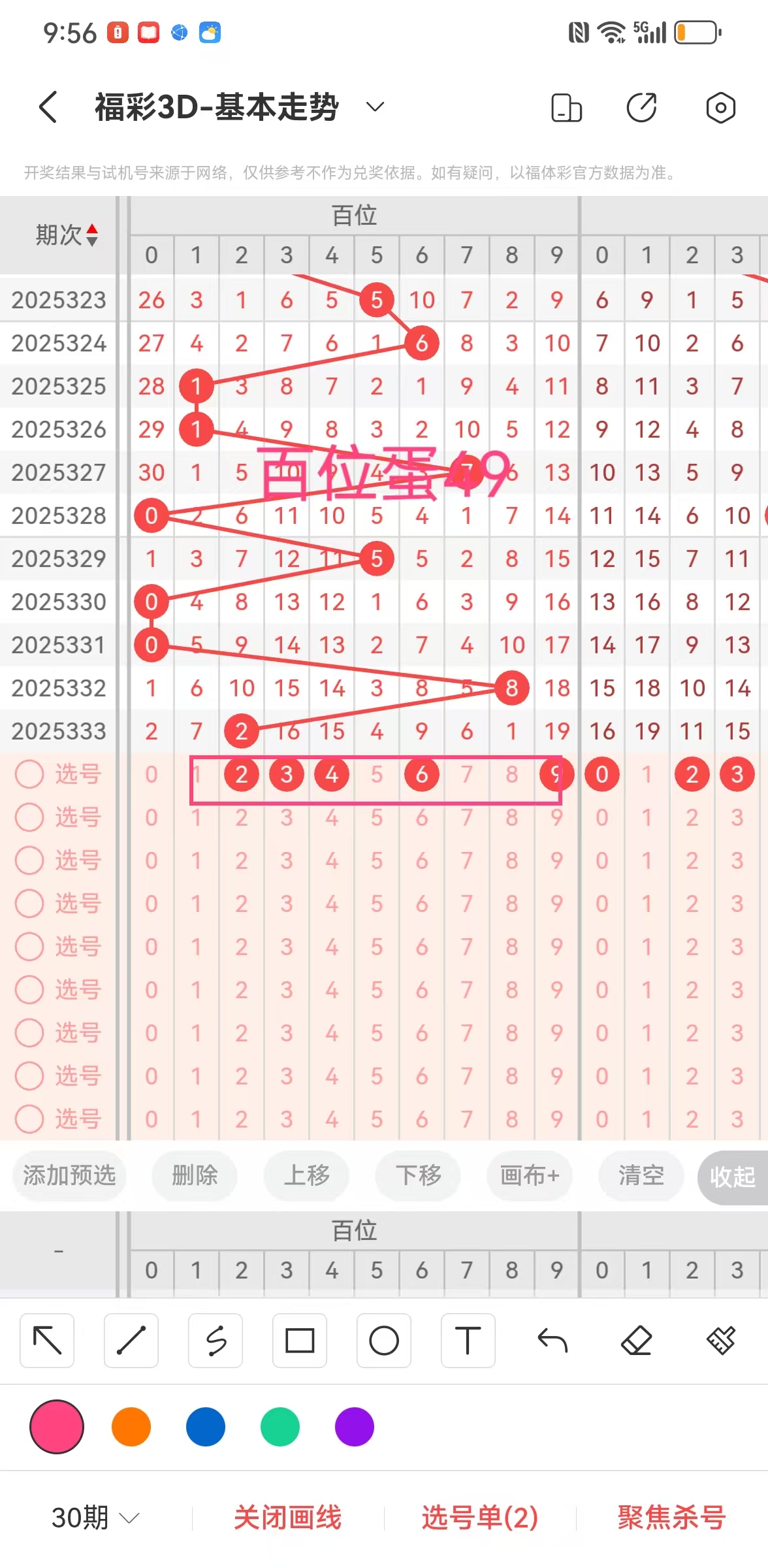
Task: Undo the last drawing stroke
Action: coord(552,1341)
